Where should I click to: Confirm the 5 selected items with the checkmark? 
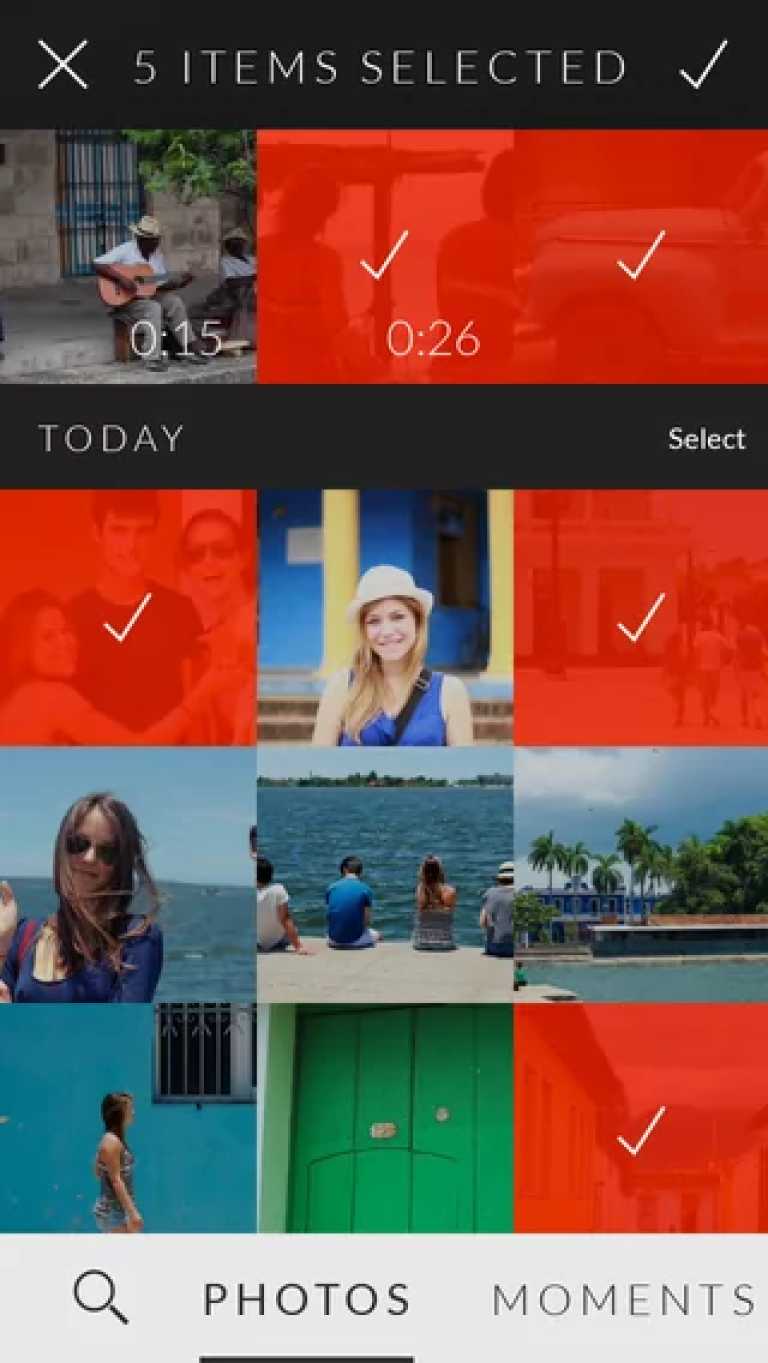703,65
